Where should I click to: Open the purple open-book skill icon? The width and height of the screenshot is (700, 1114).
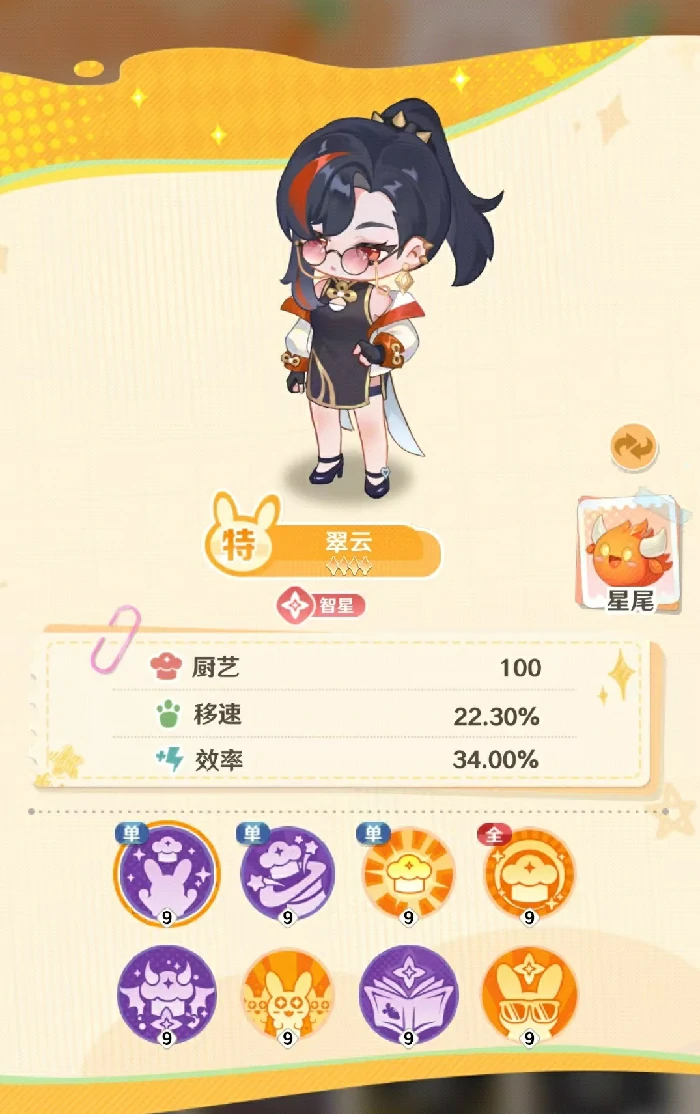click(408, 994)
